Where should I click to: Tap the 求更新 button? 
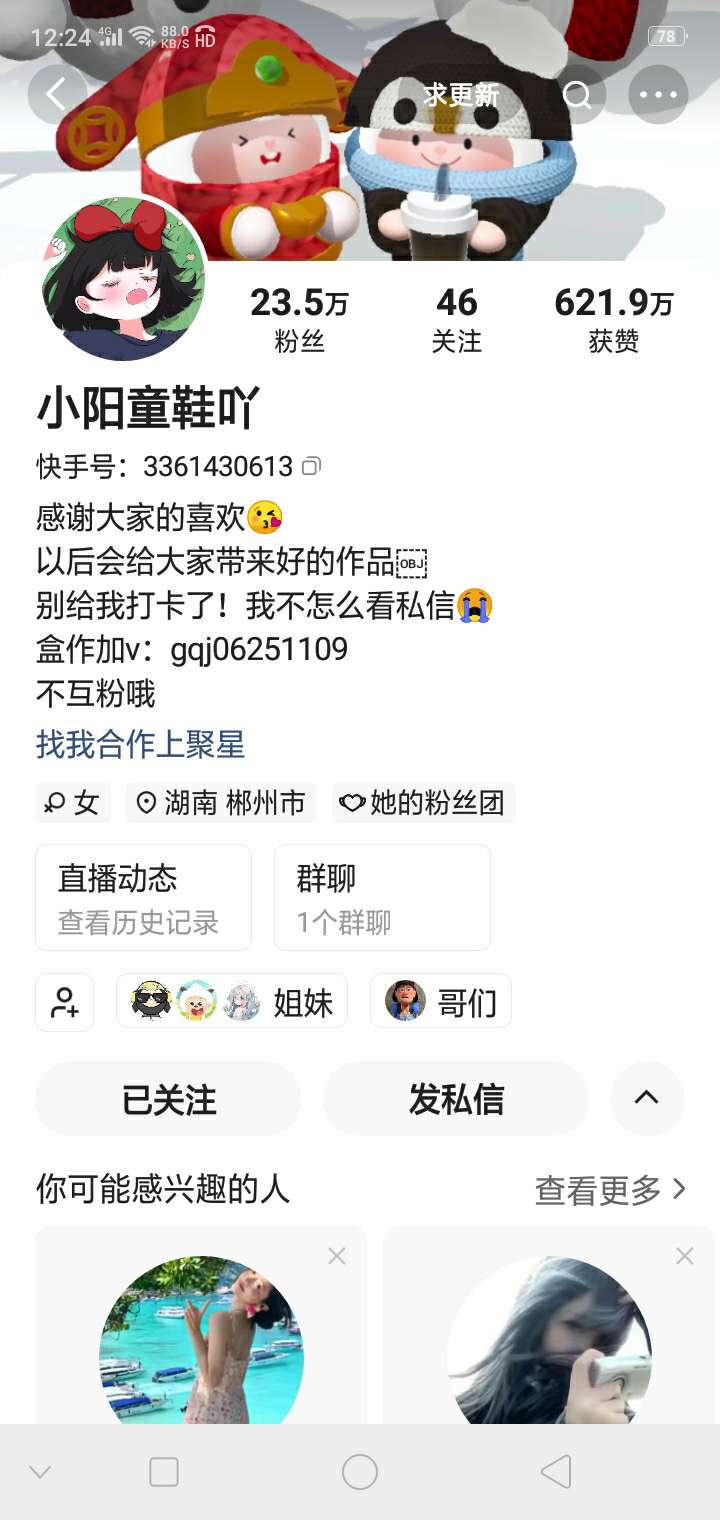point(461,95)
